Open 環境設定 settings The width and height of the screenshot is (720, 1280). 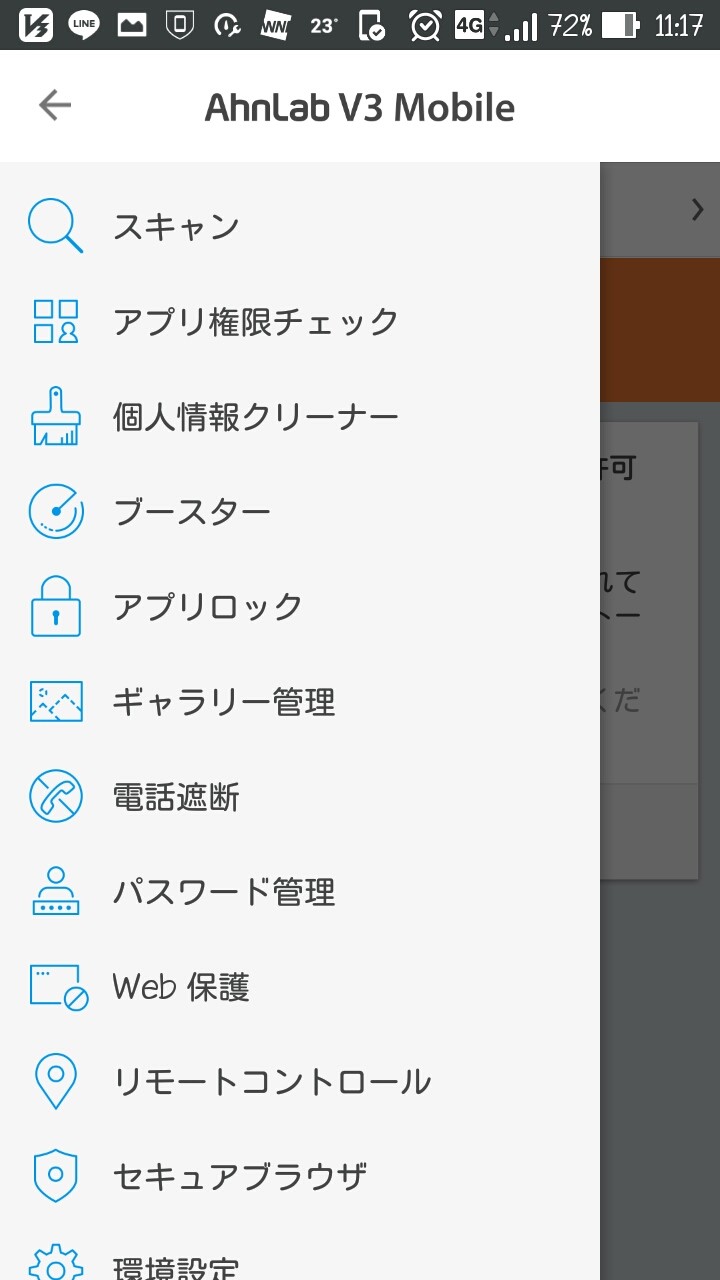tap(176, 1266)
